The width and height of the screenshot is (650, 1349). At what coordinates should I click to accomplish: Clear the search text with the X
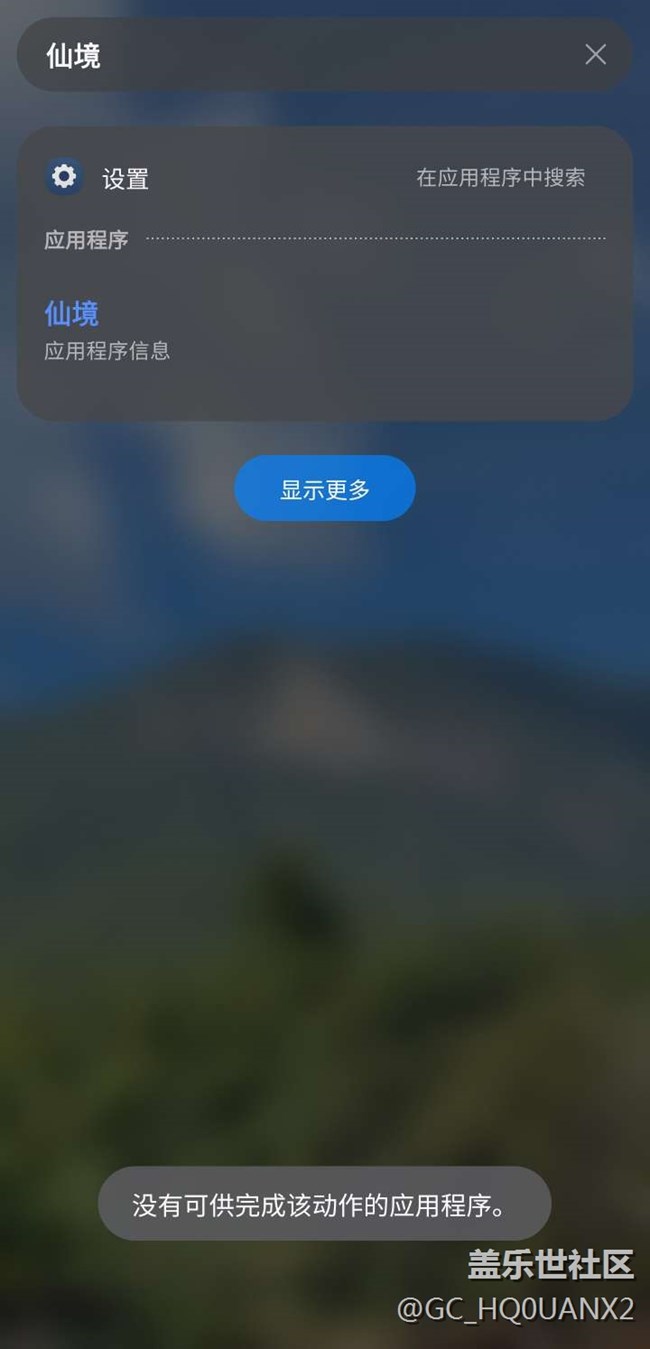click(x=595, y=55)
